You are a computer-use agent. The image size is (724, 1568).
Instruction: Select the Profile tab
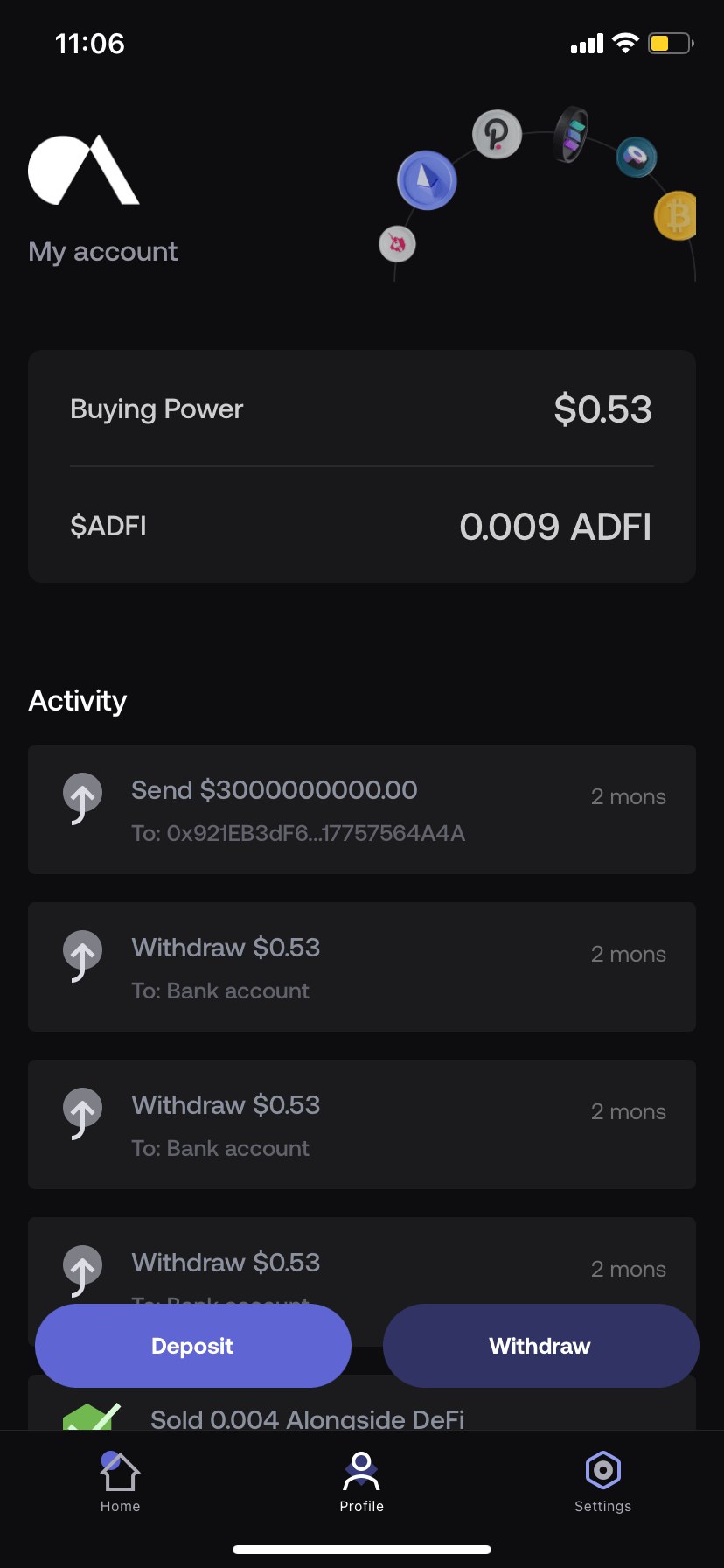pyautogui.click(x=362, y=1482)
